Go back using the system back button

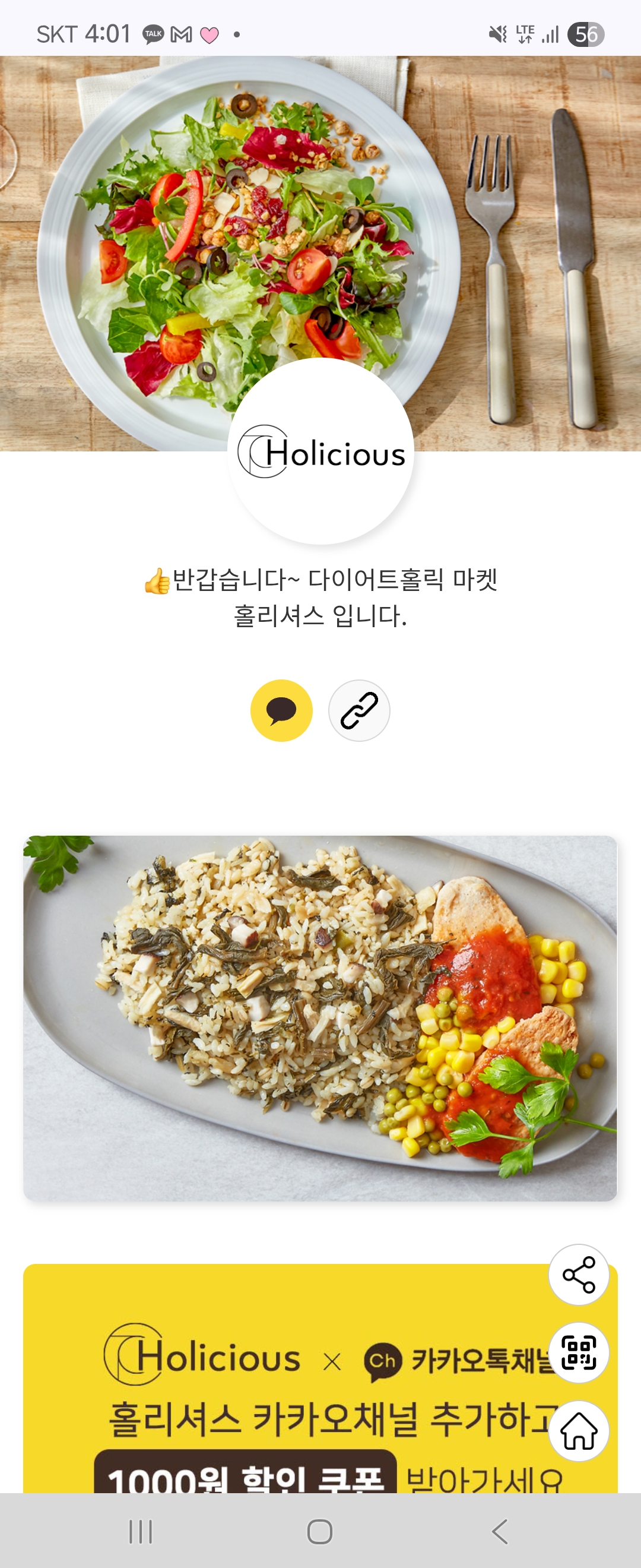pos(500,1532)
